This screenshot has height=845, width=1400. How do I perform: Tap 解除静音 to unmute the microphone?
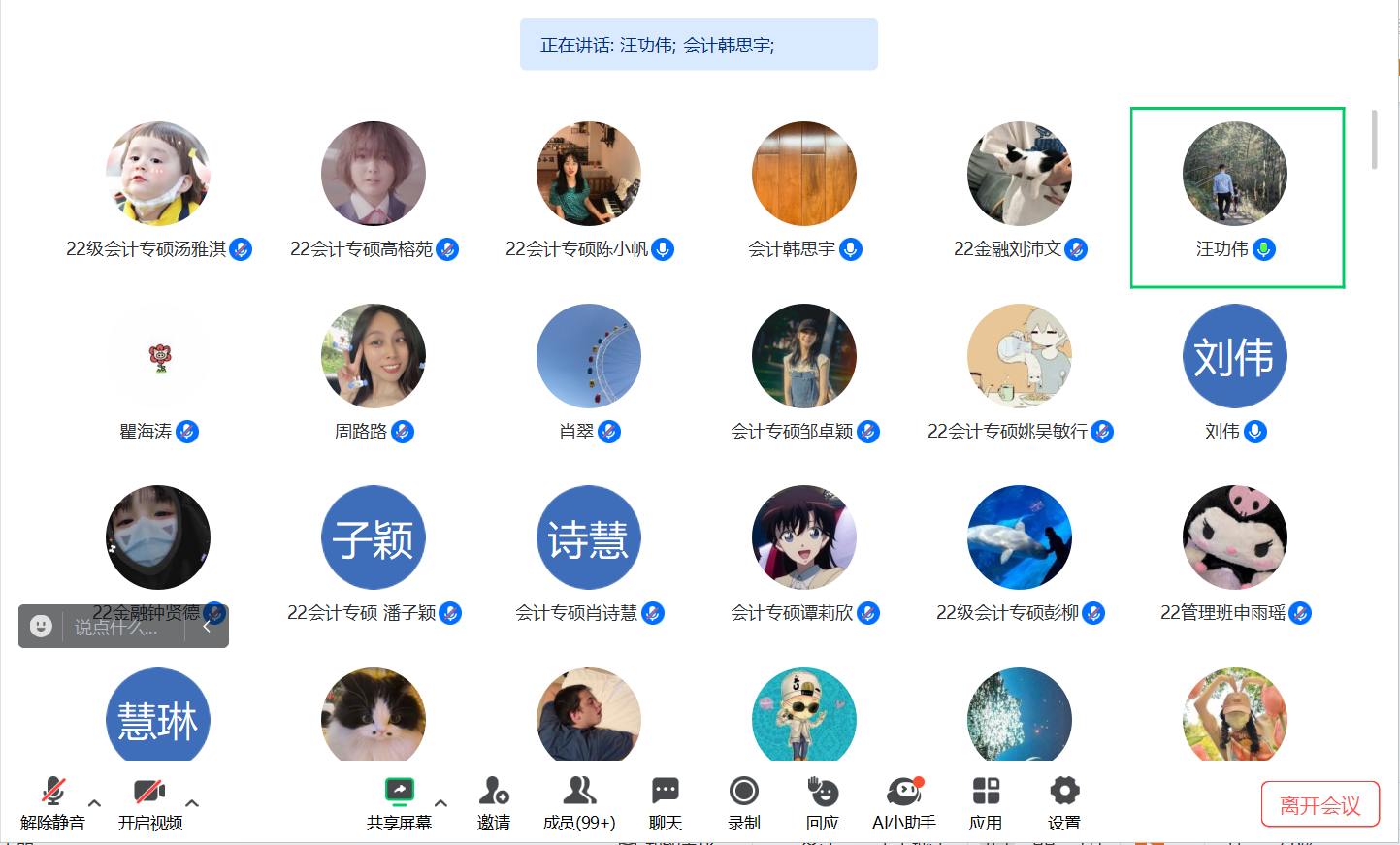52,803
